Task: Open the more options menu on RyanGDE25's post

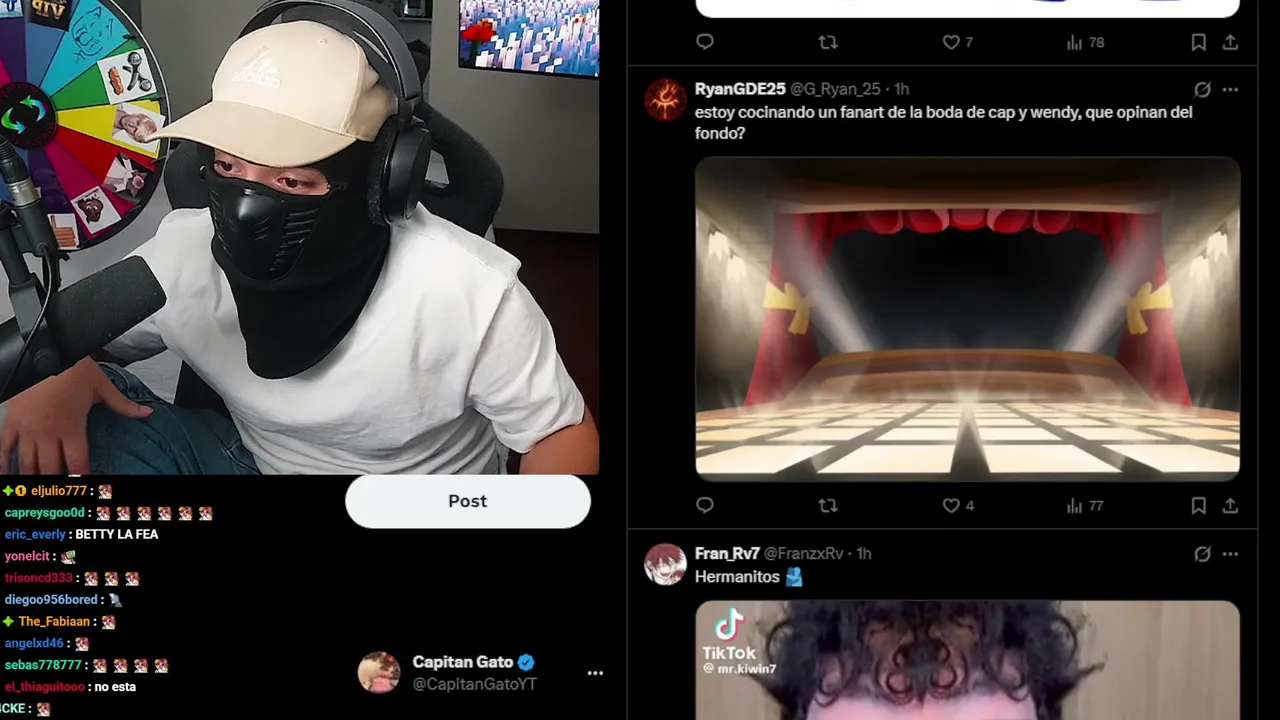Action: coord(1231,89)
